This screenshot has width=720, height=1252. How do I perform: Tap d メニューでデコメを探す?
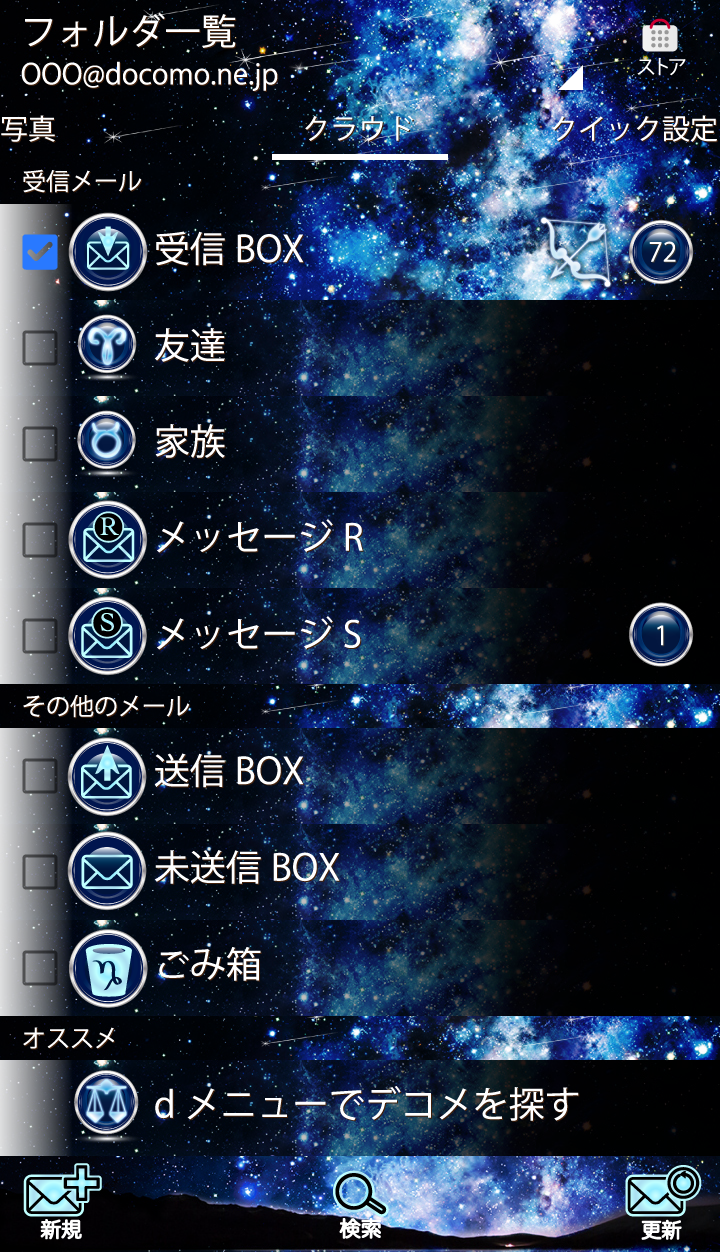click(x=366, y=1104)
